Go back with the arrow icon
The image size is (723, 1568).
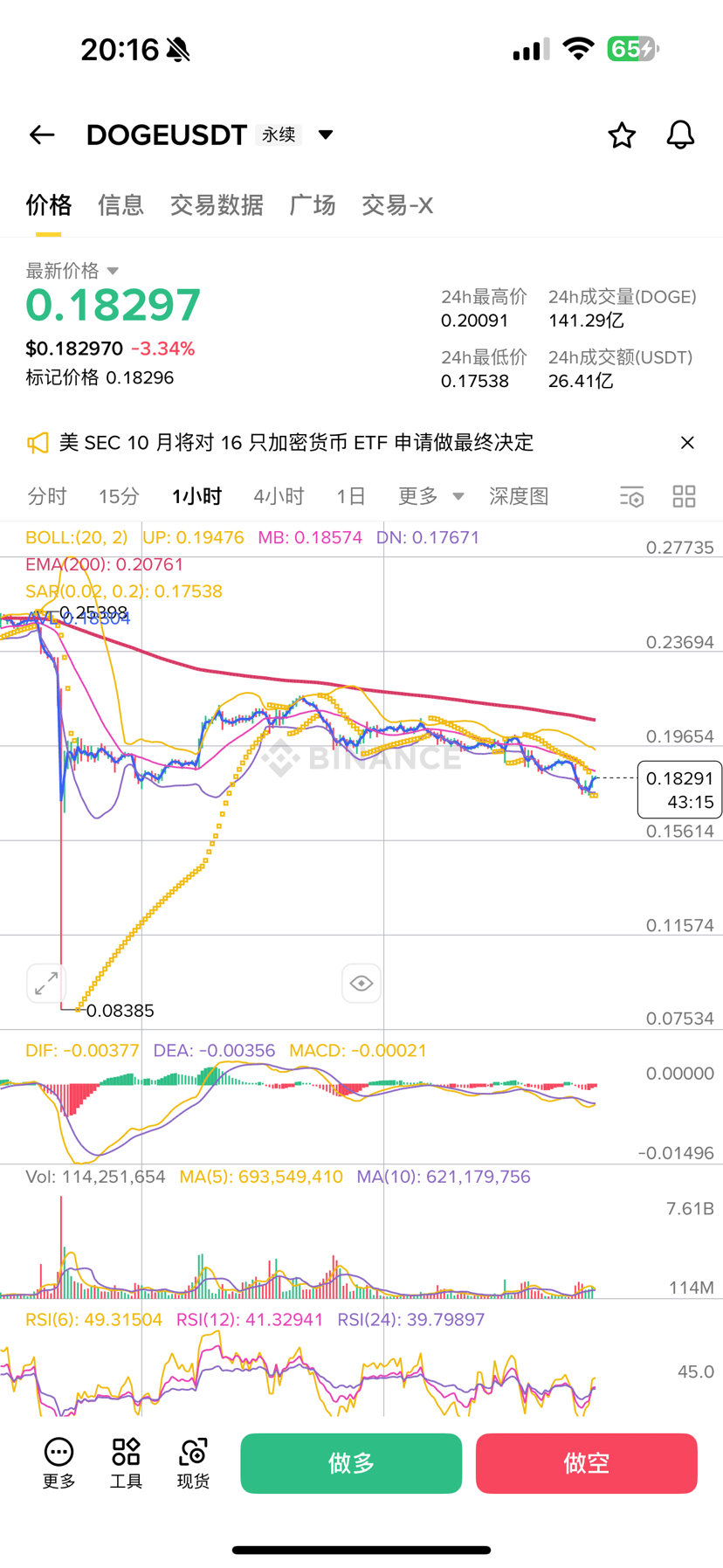click(x=42, y=135)
